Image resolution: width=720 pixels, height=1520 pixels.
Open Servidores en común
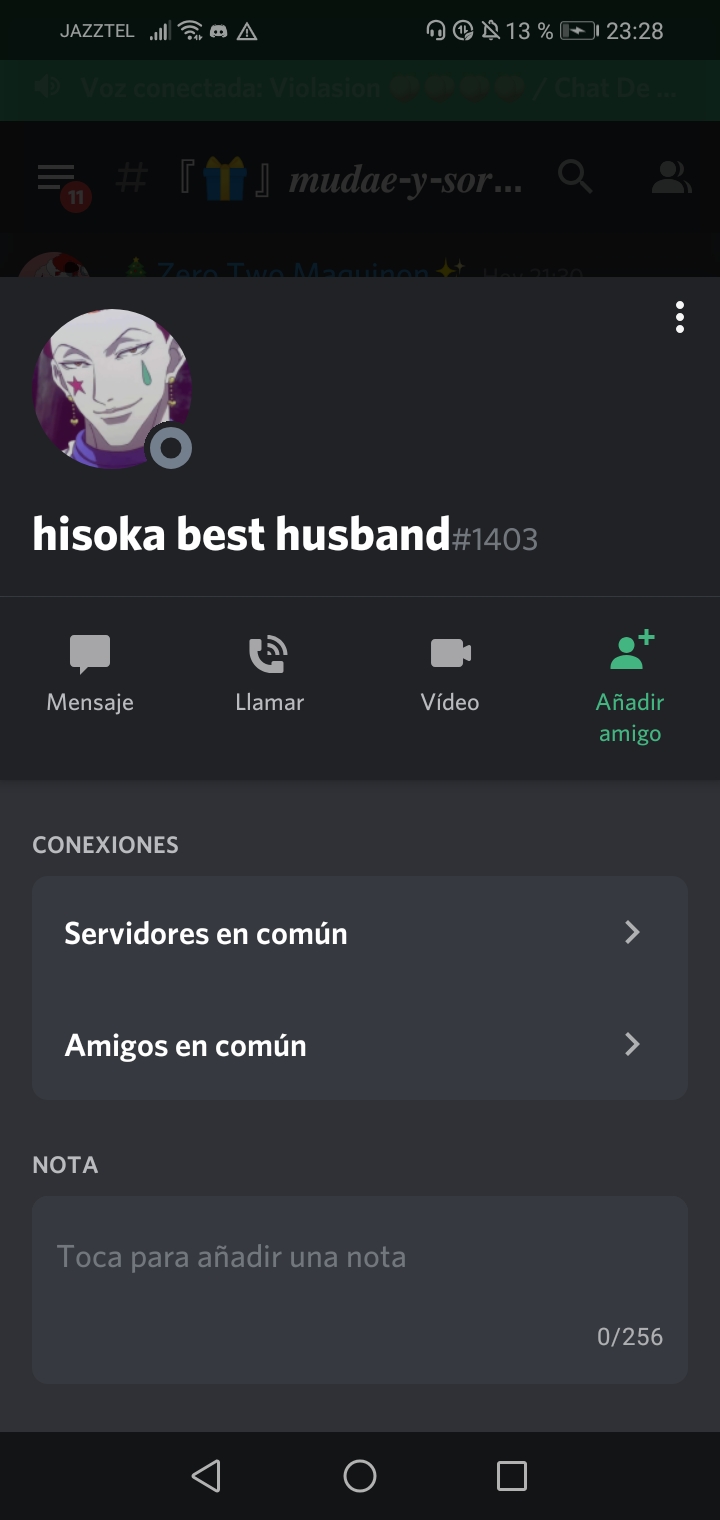[x=360, y=933]
